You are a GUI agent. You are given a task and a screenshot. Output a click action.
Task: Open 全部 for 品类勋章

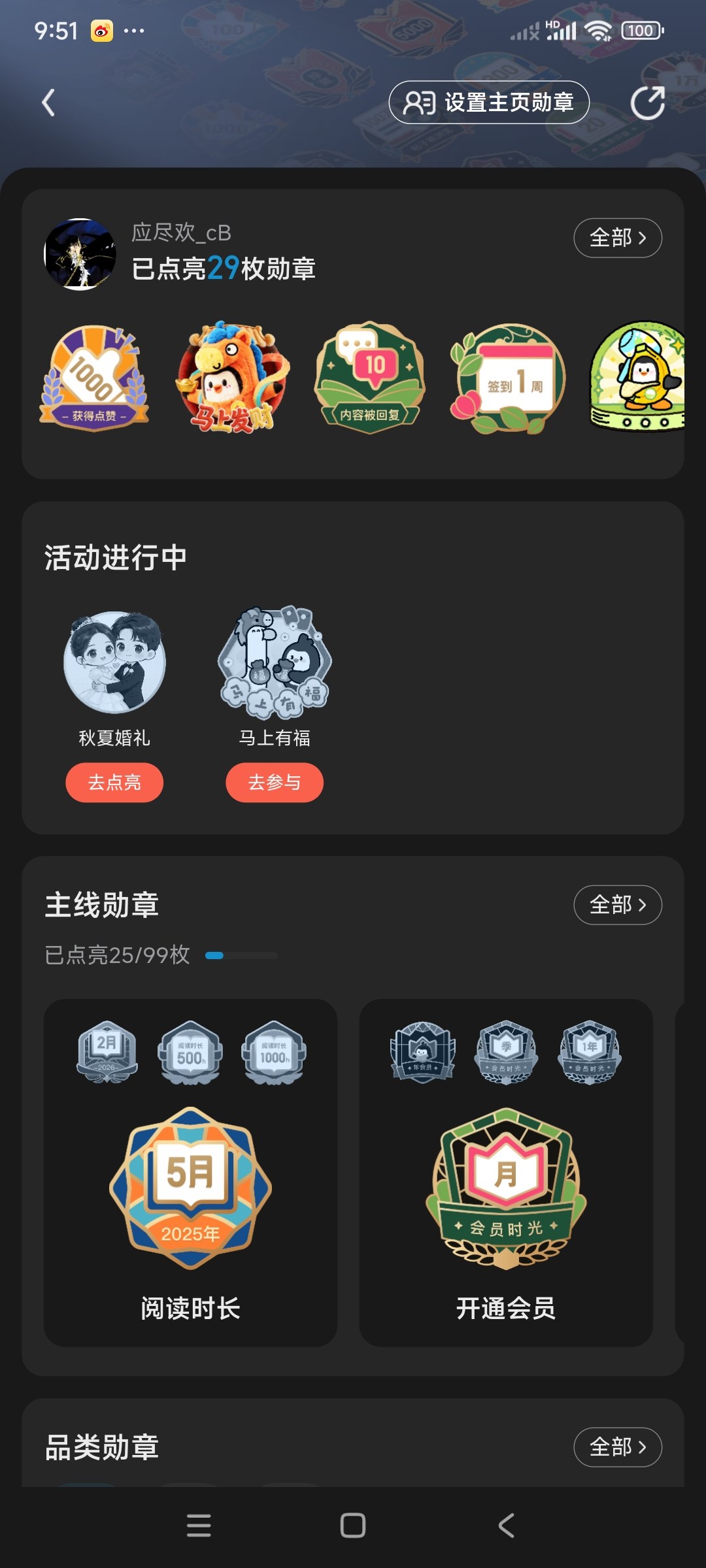click(x=617, y=1446)
